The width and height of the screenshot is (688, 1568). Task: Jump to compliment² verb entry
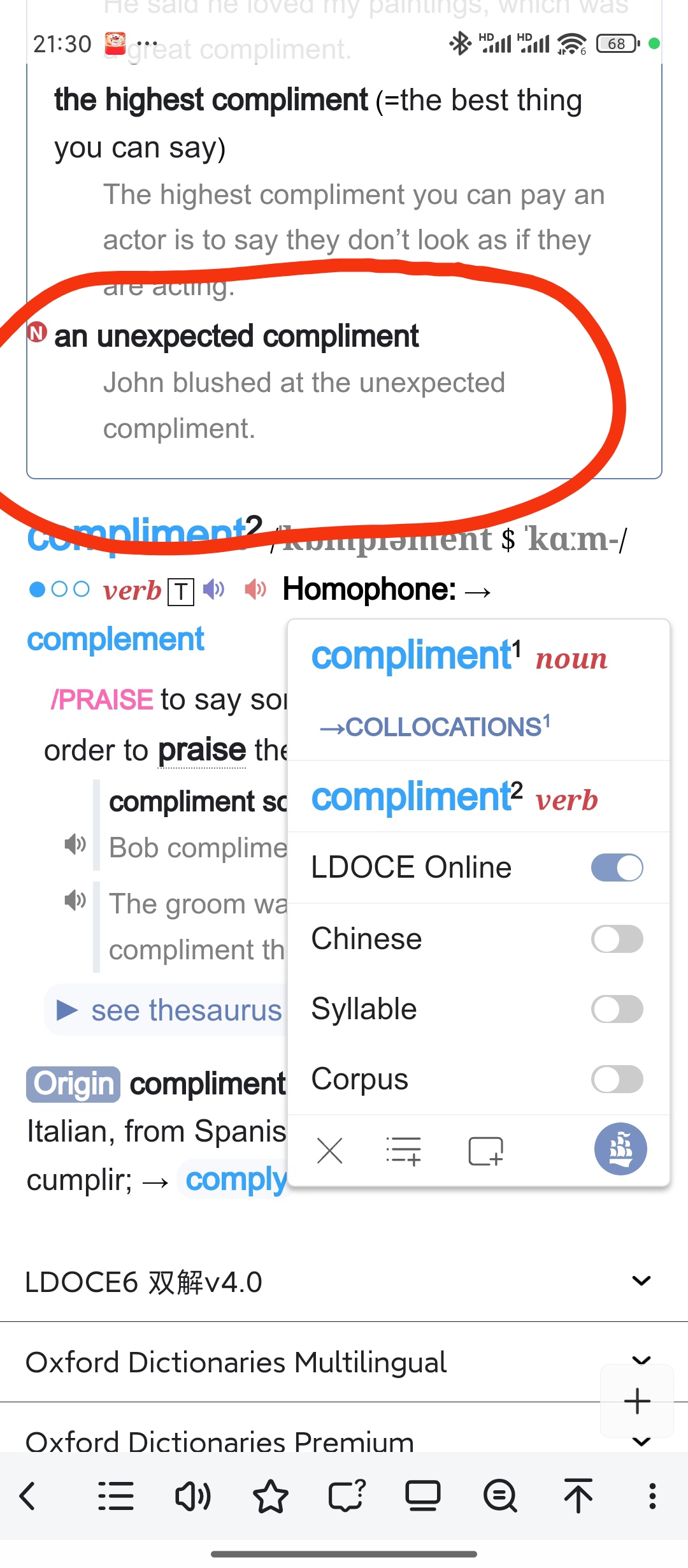pos(454,798)
